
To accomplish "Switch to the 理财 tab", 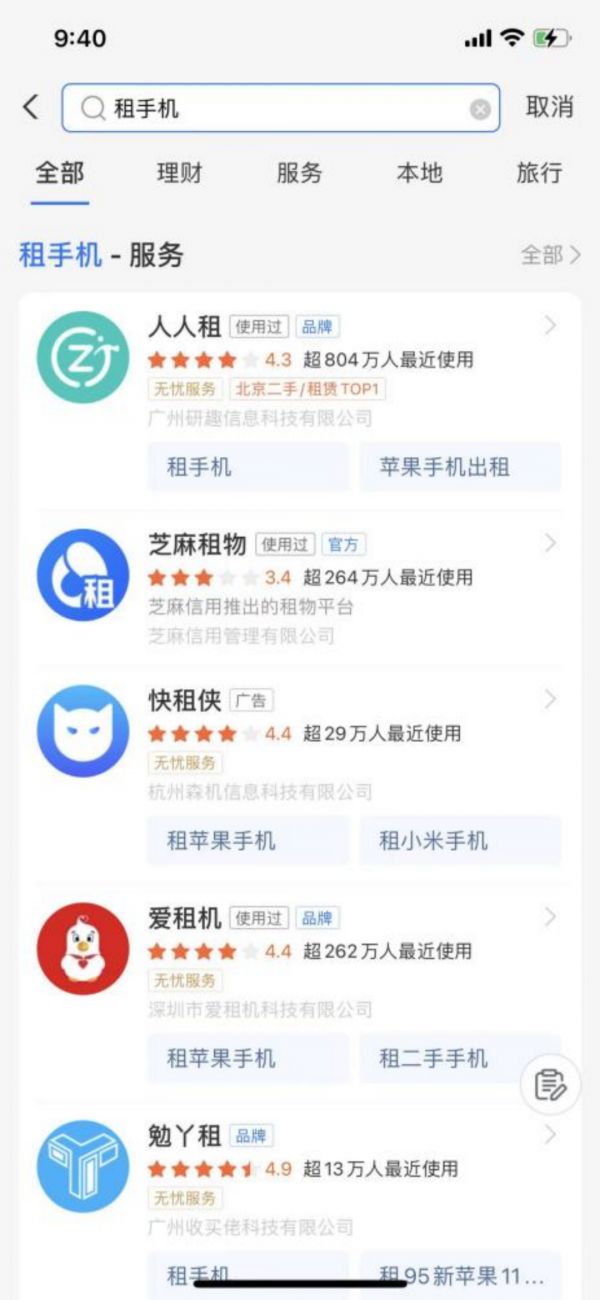I will click(179, 173).
